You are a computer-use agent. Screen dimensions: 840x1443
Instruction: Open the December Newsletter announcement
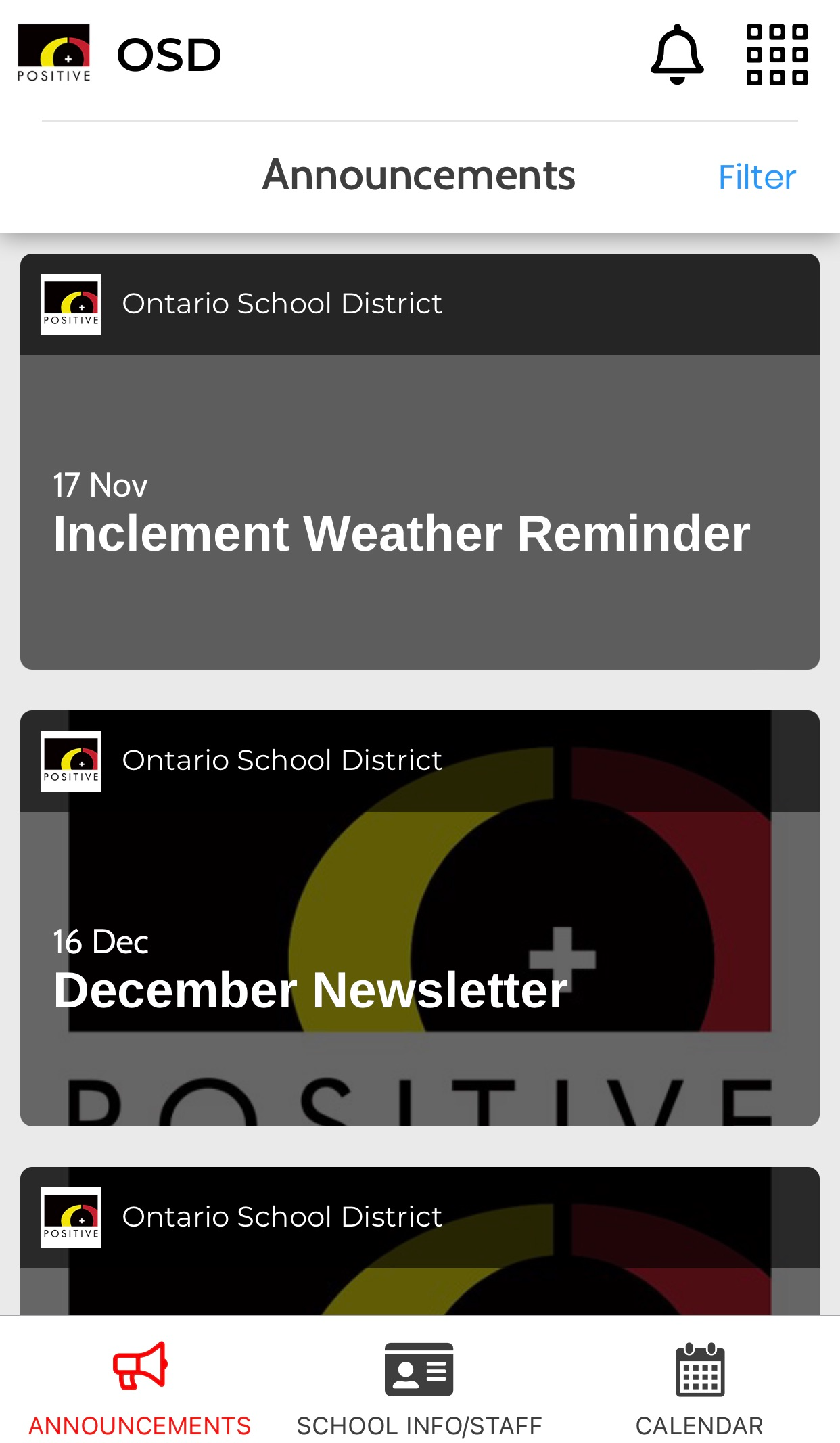(420, 918)
